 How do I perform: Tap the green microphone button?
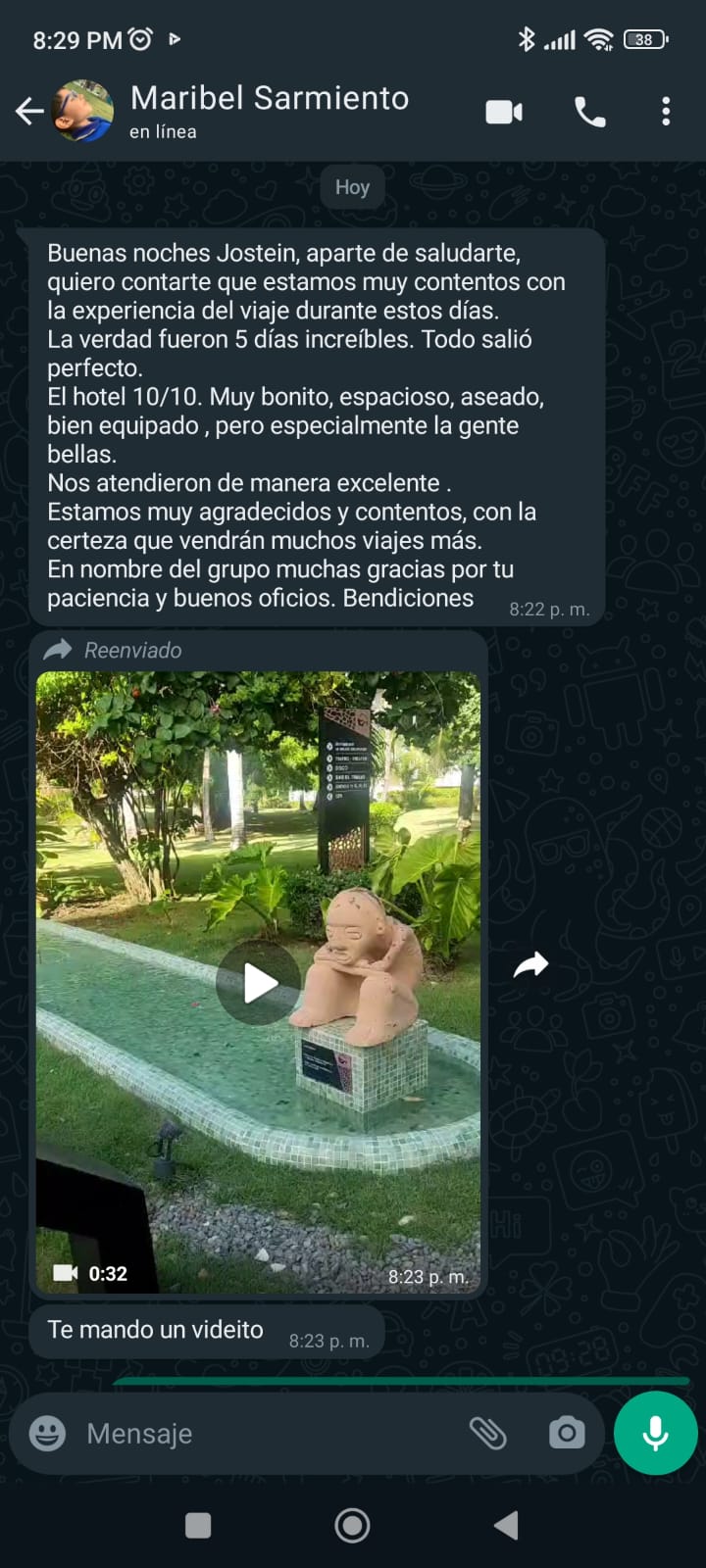tap(655, 1433)
